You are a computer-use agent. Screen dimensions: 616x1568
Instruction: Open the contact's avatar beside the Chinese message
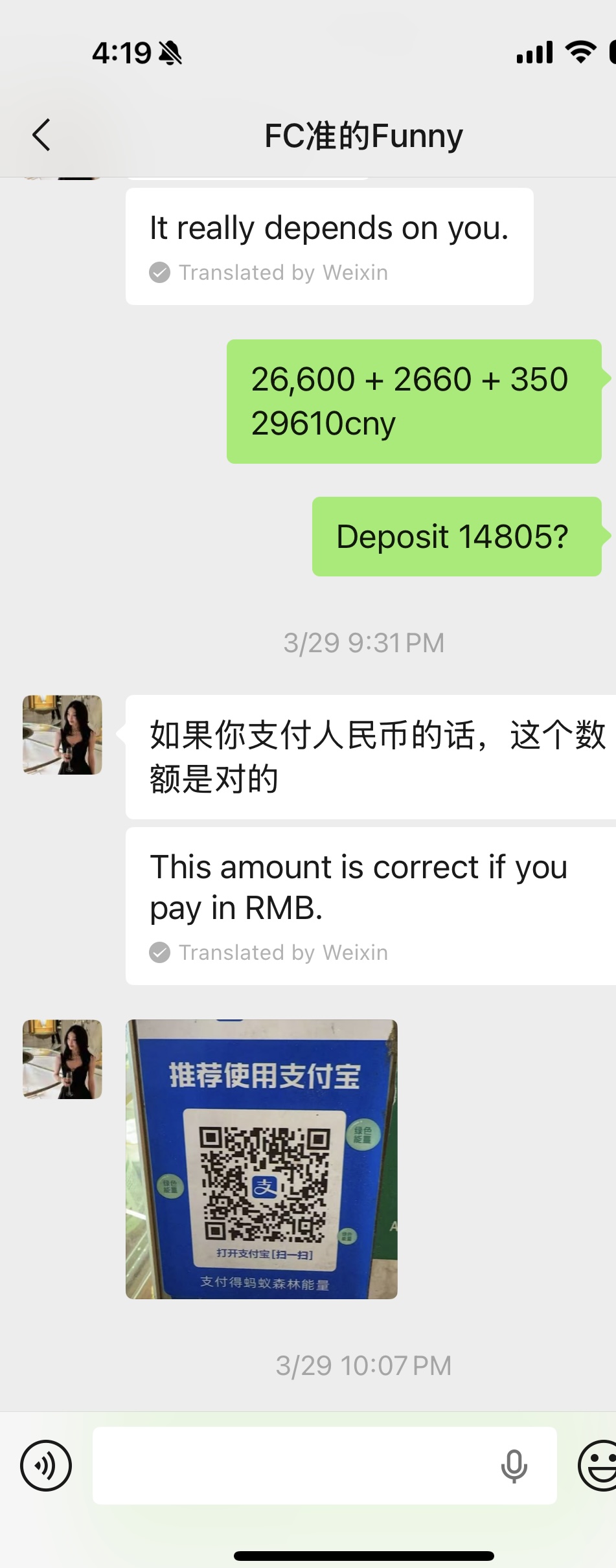pyautogui.click(x=62, y=735)
